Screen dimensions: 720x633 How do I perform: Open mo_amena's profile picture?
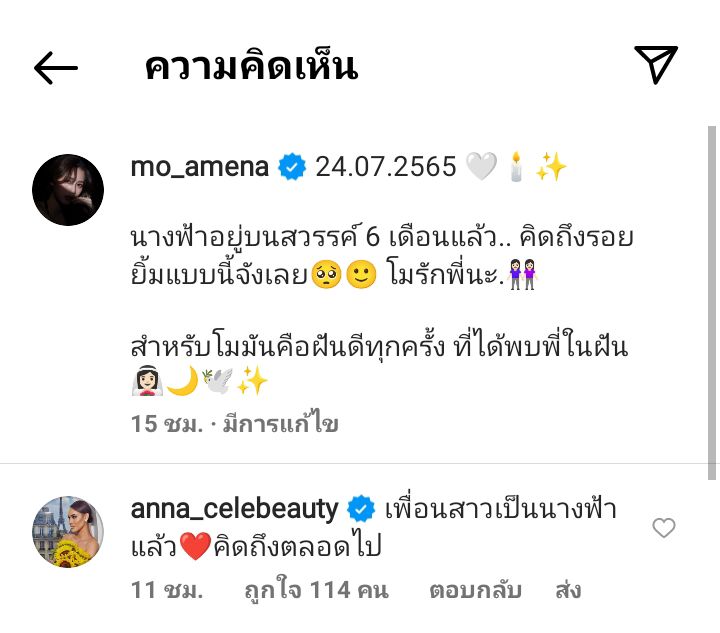pyautogui.click(x=69, y=189)
